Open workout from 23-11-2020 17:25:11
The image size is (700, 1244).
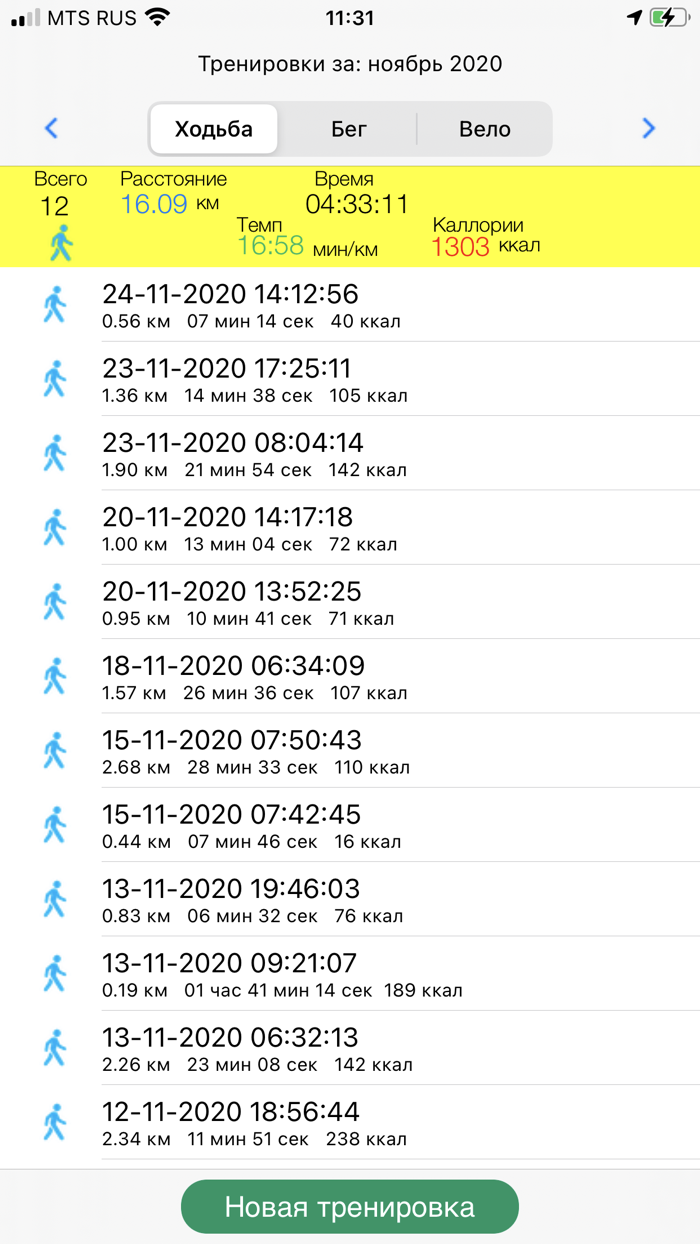(x=350, y=379)
